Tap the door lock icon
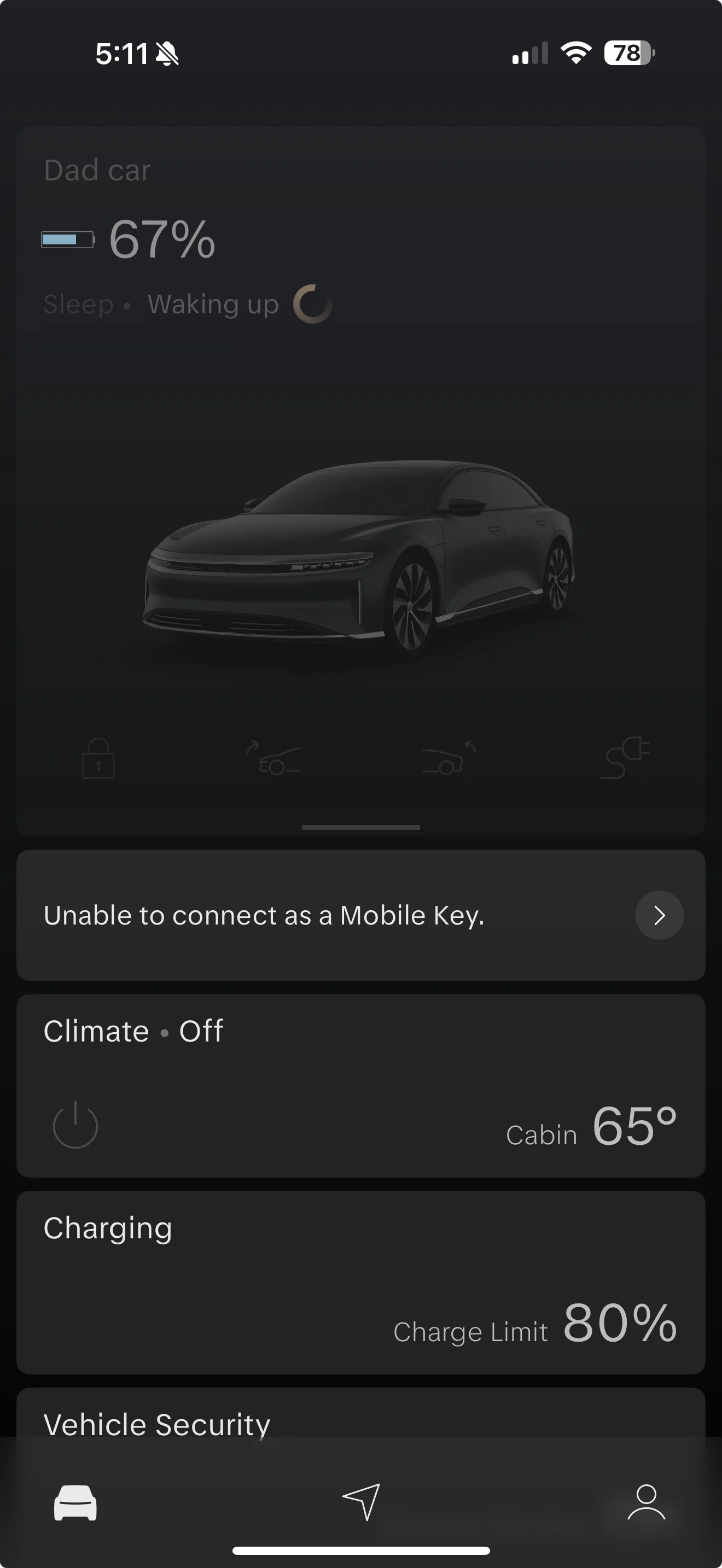 pos(98,758)
